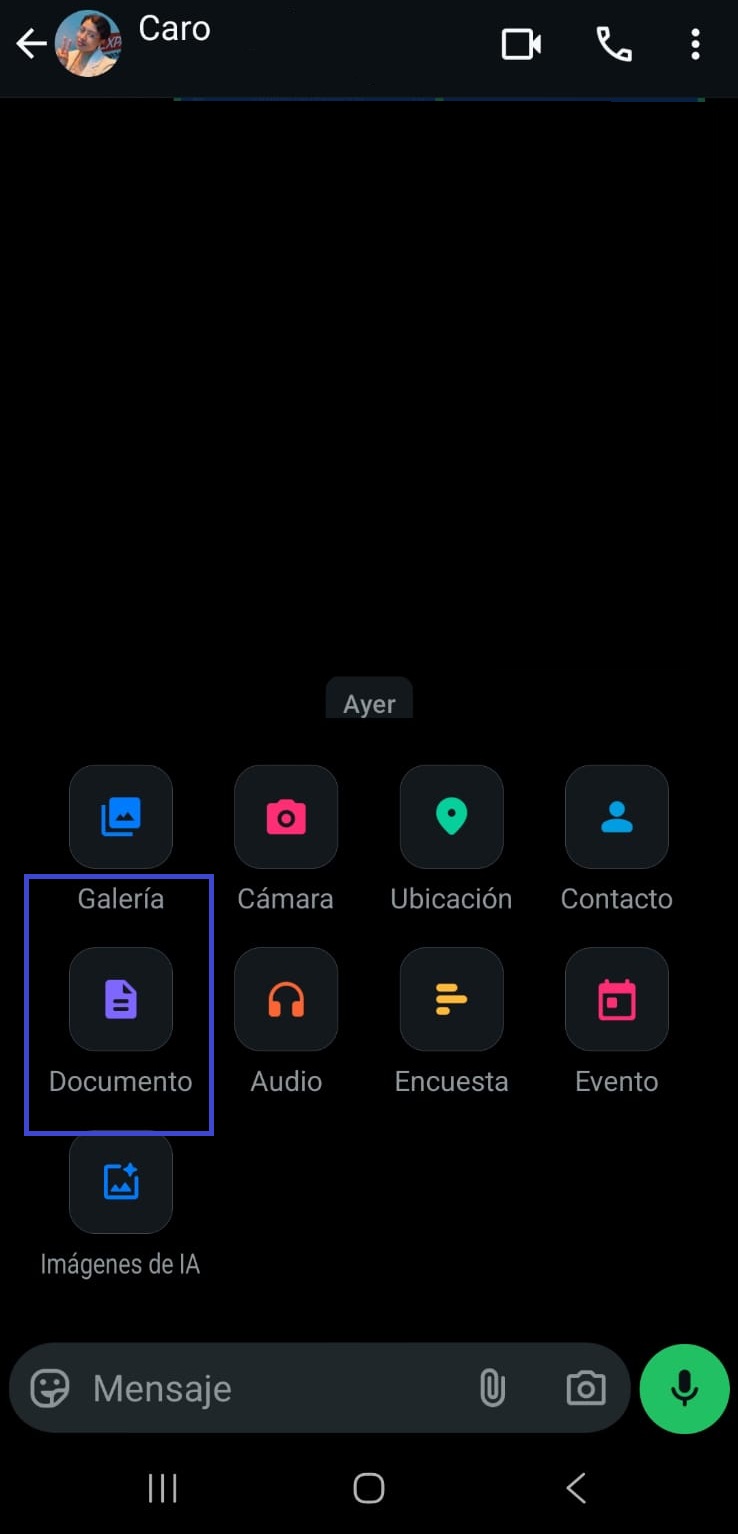738x1534 pixels.
Task: Open the Documento attachment option
Action: point(120,1000)
